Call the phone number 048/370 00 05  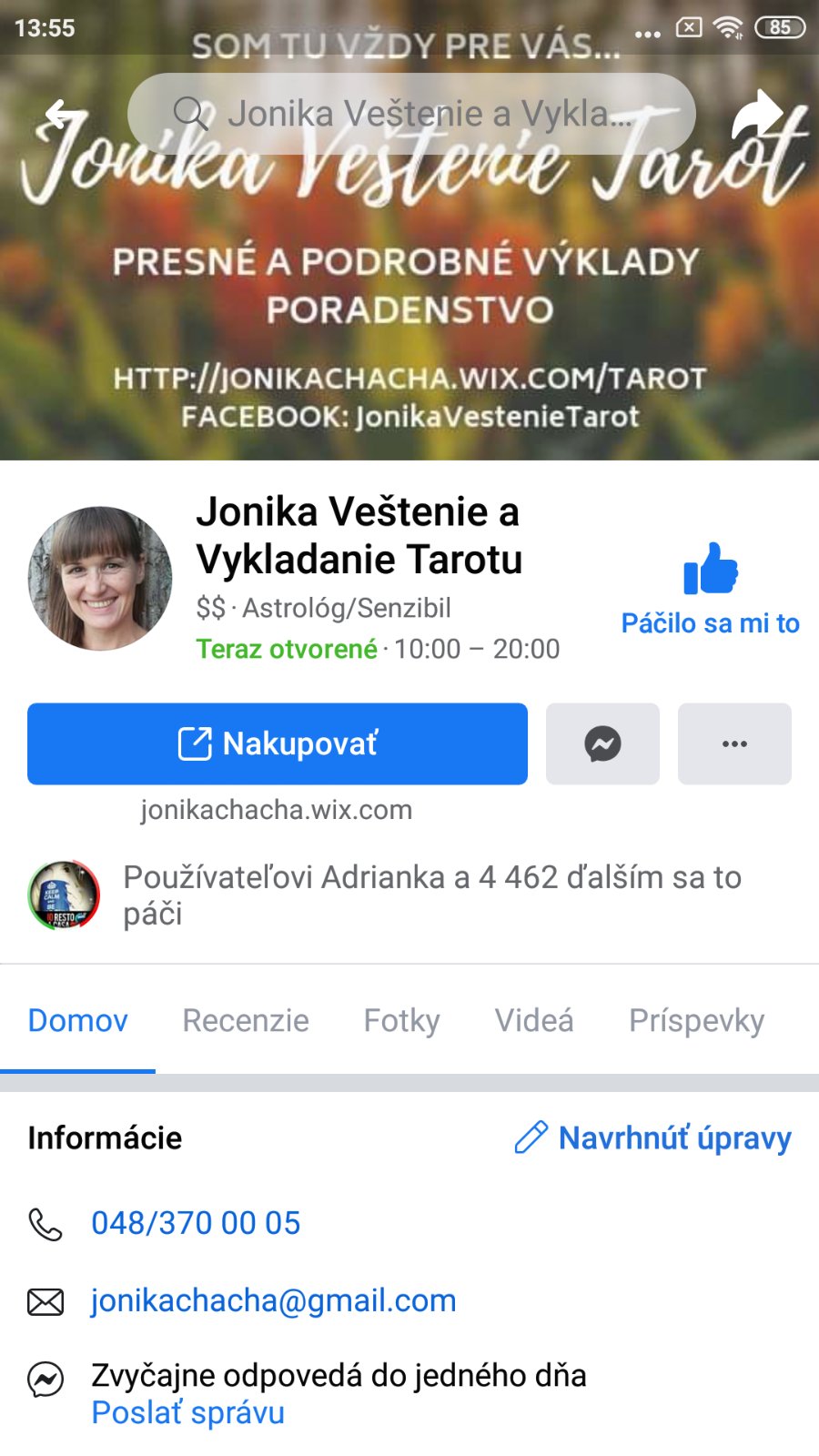196,1223
